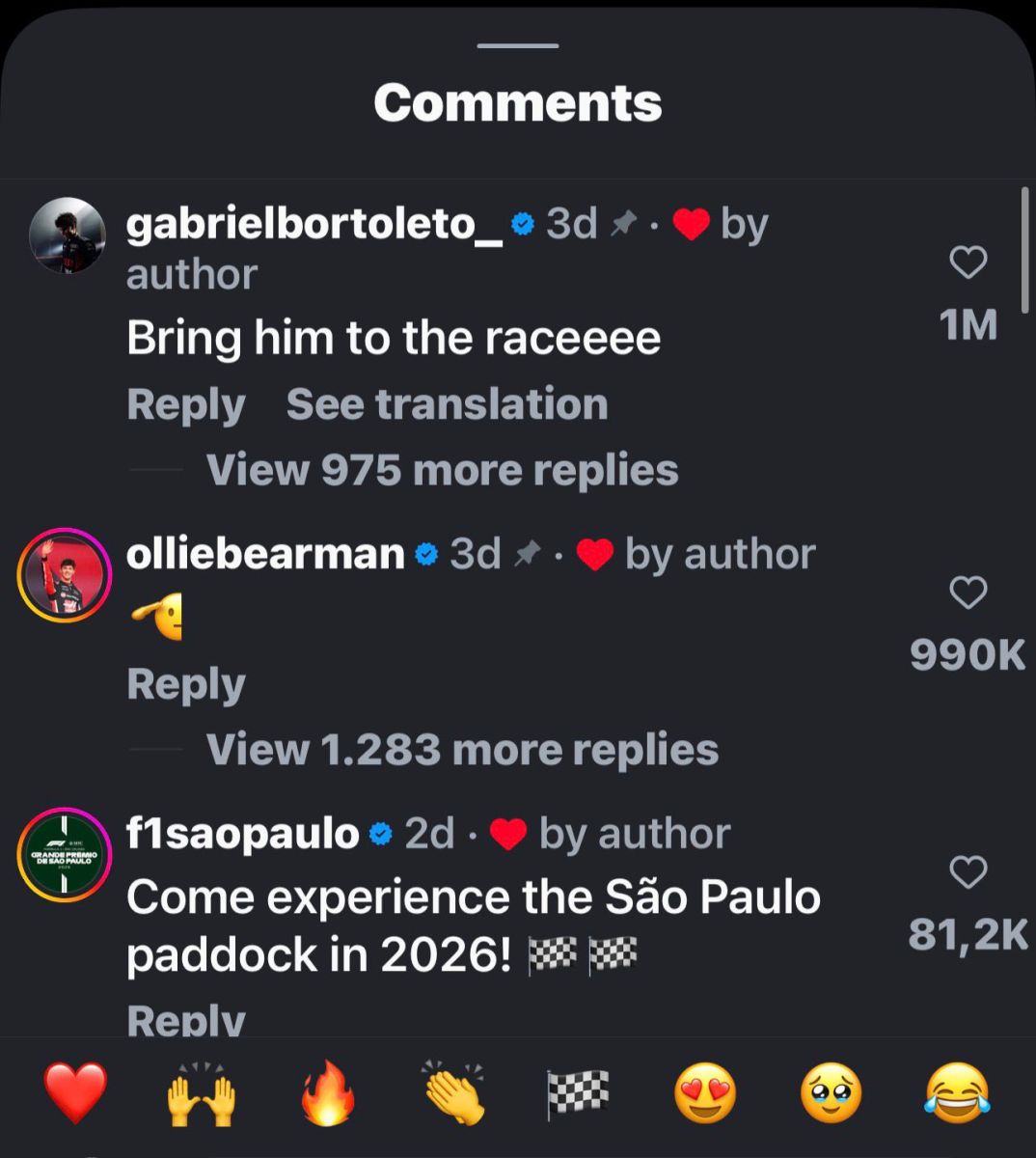Open olliebearman's story avatar
The height and width of the screenshot is (1158, 1036).
pos(65,575)
